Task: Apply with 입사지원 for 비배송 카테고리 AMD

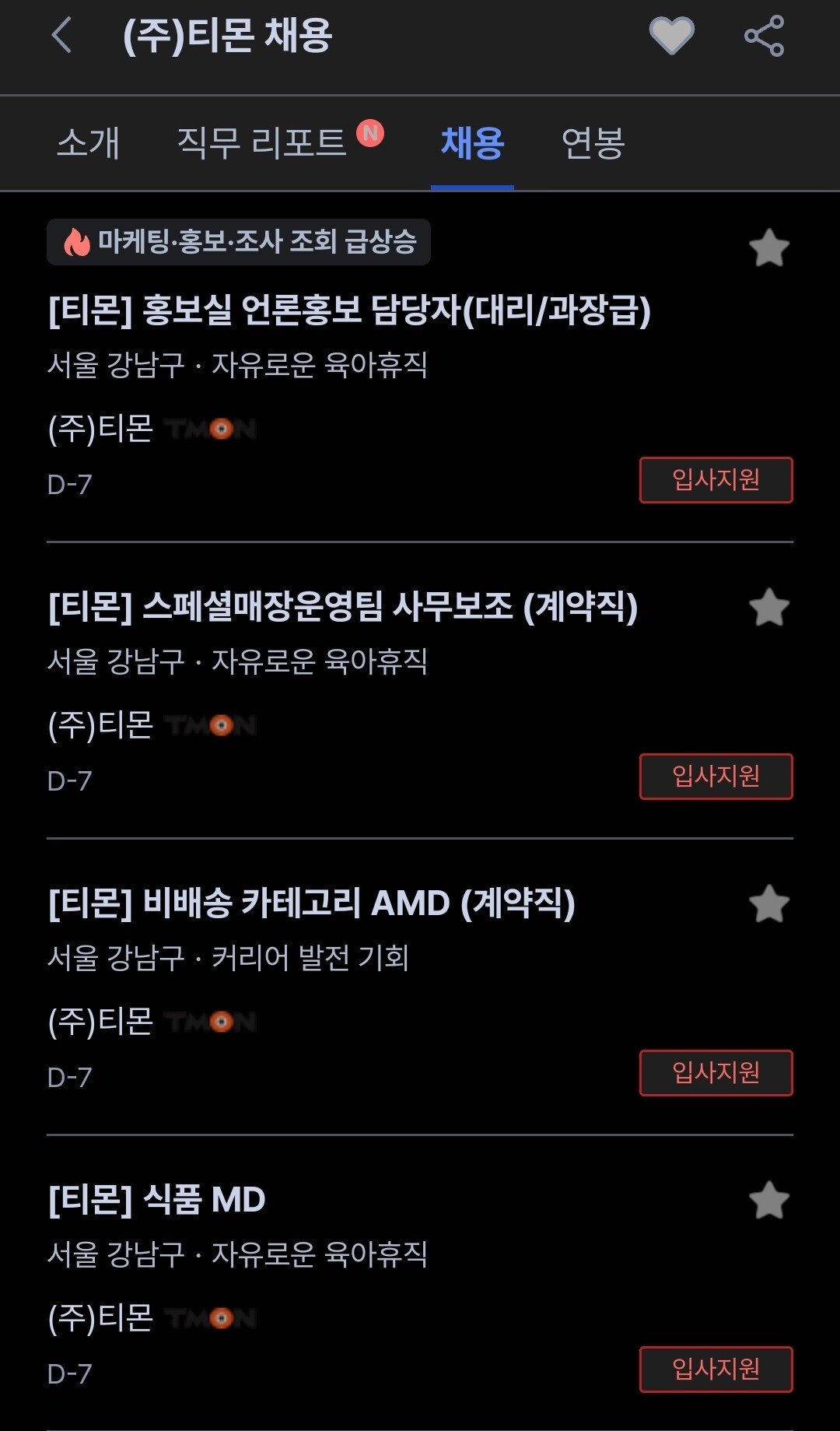Action: (x=716, y=1073)
